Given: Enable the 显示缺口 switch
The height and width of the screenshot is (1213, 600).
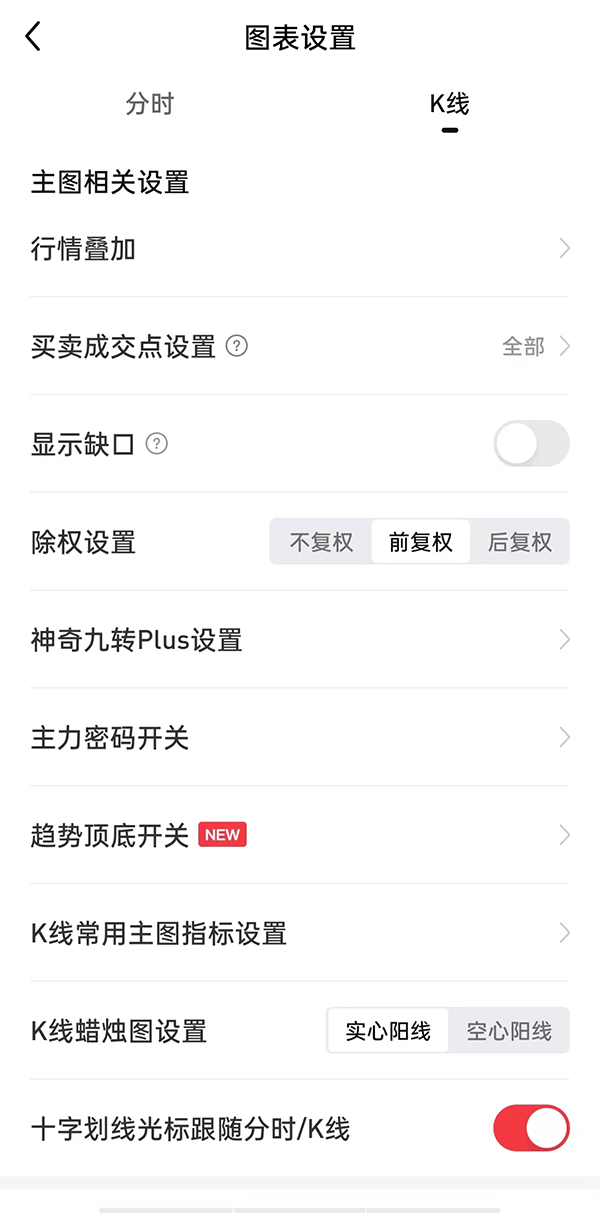Looking at the screenshot, I should pos(531,444).
